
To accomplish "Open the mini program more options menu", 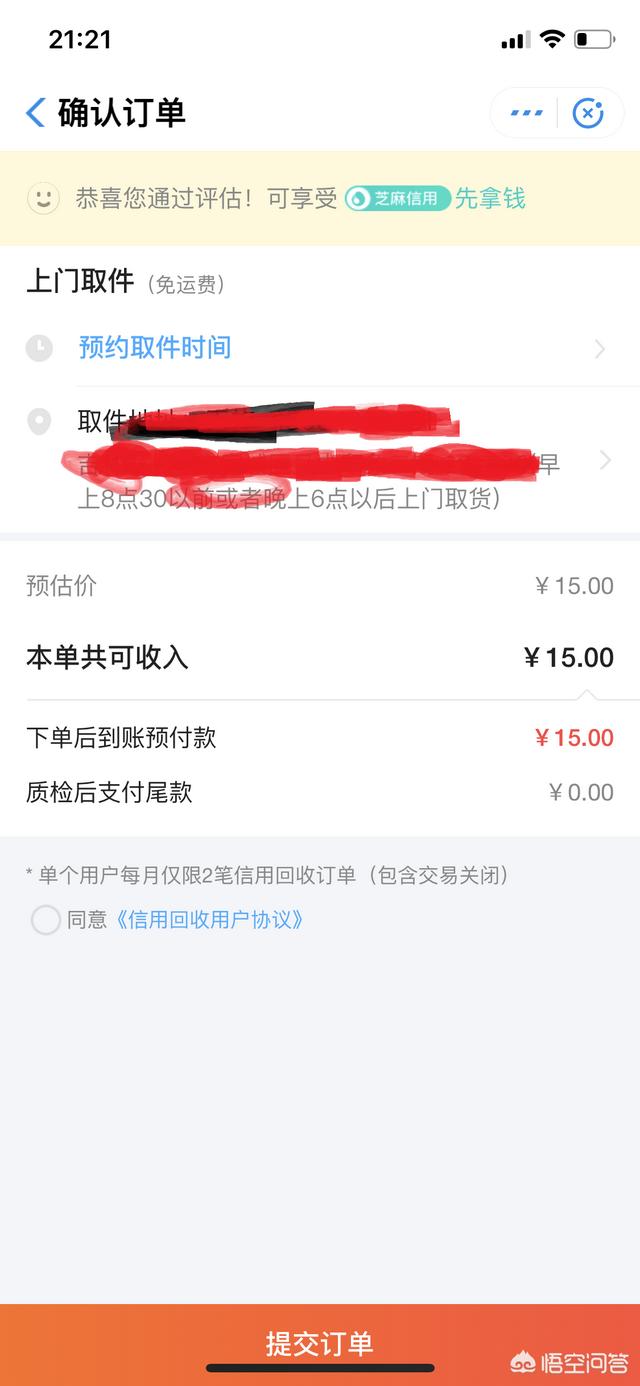I will tap(526, 113).
